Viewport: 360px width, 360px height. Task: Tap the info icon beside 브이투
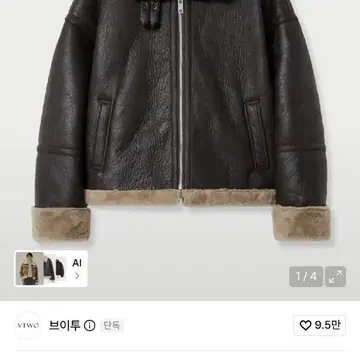[x=89, y=326]
